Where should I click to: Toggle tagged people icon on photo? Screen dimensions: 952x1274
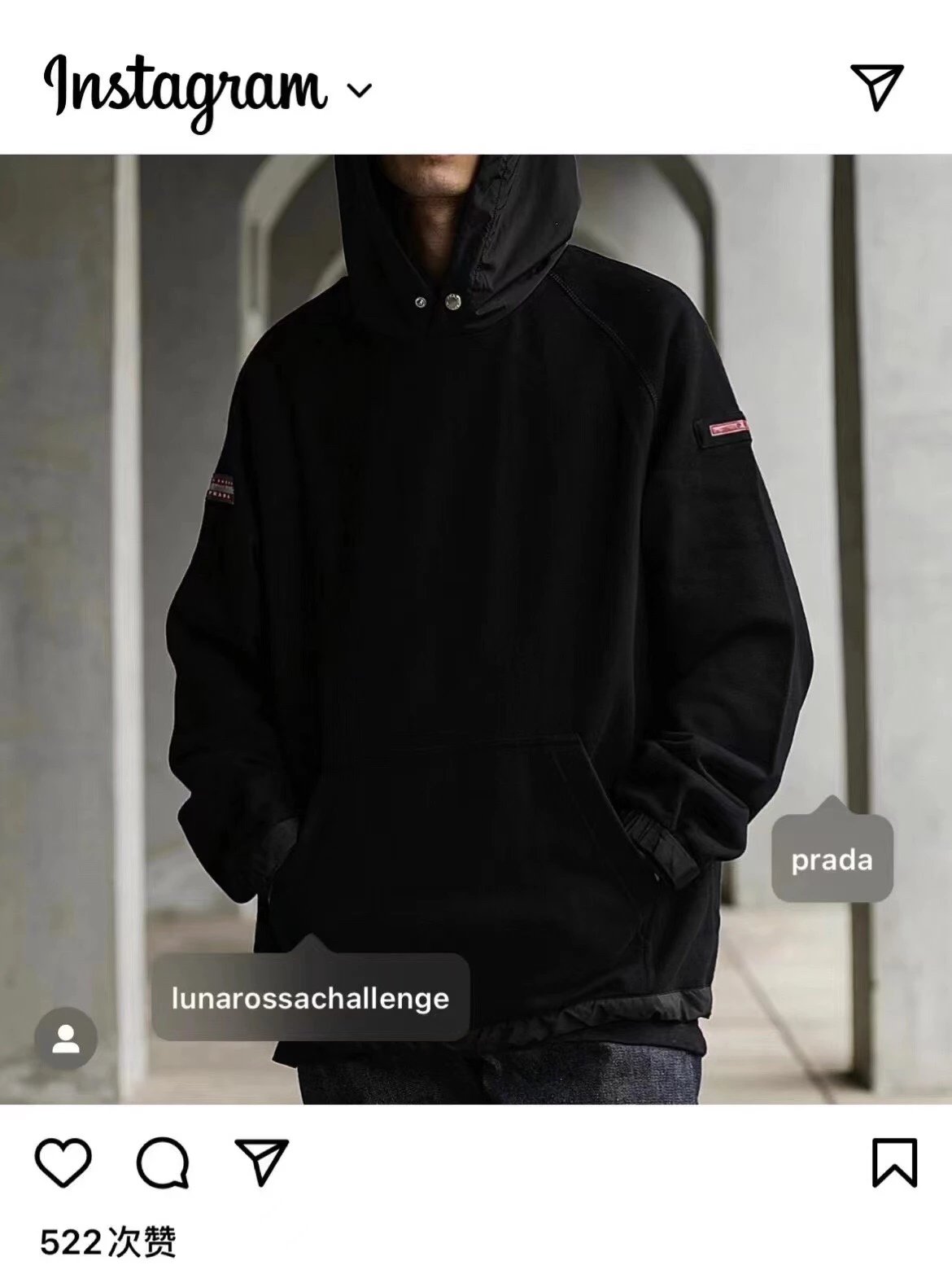click(x=66, y=1039)
